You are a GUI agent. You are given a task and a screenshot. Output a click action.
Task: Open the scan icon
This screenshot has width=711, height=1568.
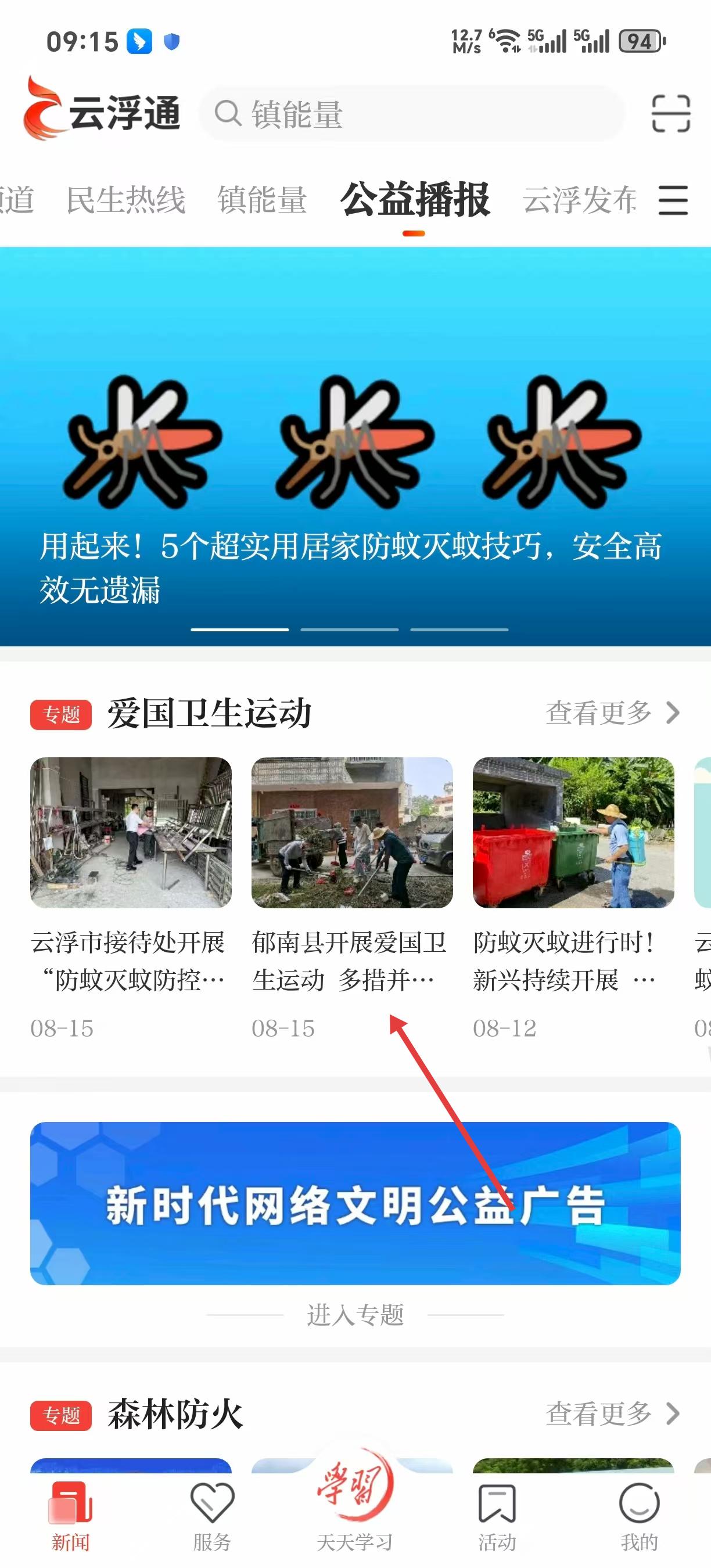pos(670,113)
